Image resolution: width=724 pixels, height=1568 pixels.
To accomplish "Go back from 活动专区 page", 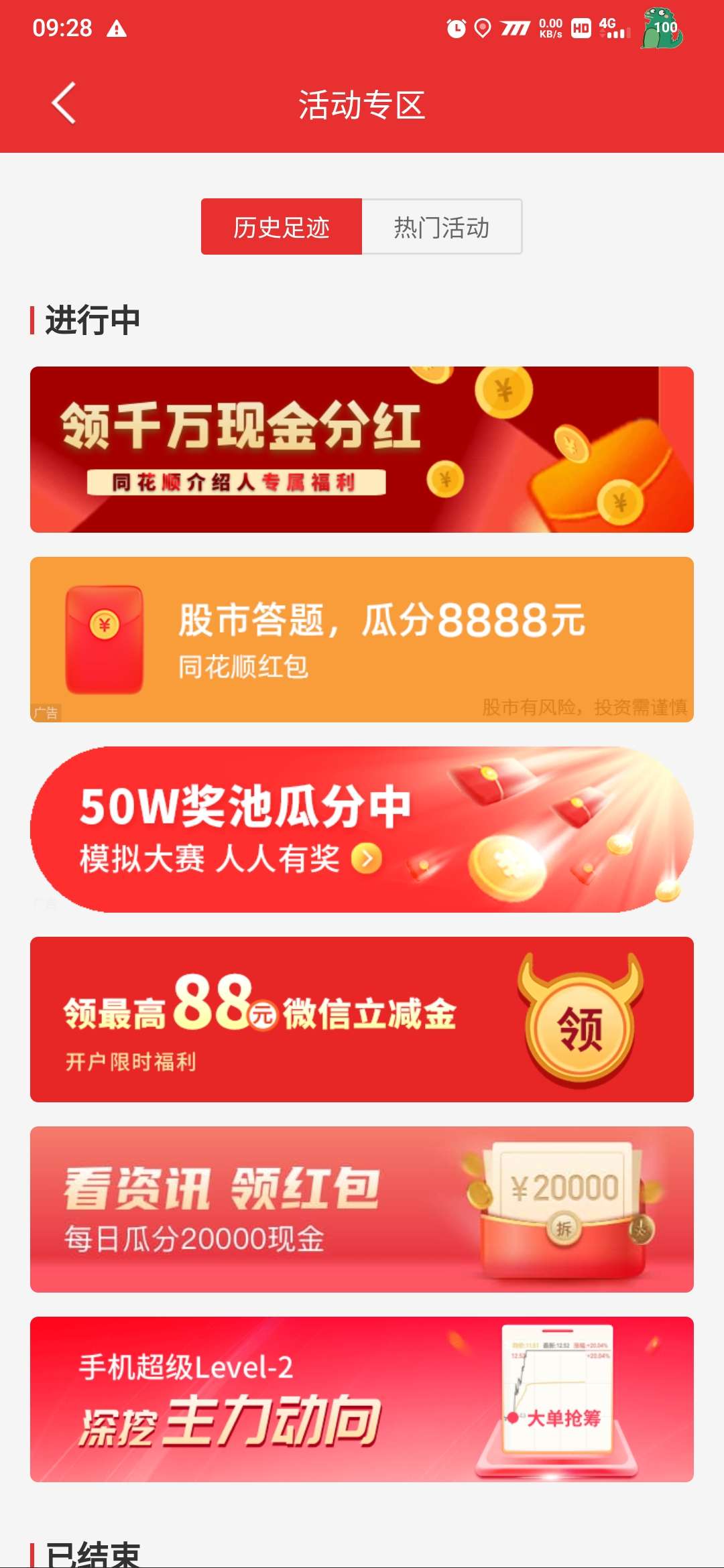I will (64, 104).
